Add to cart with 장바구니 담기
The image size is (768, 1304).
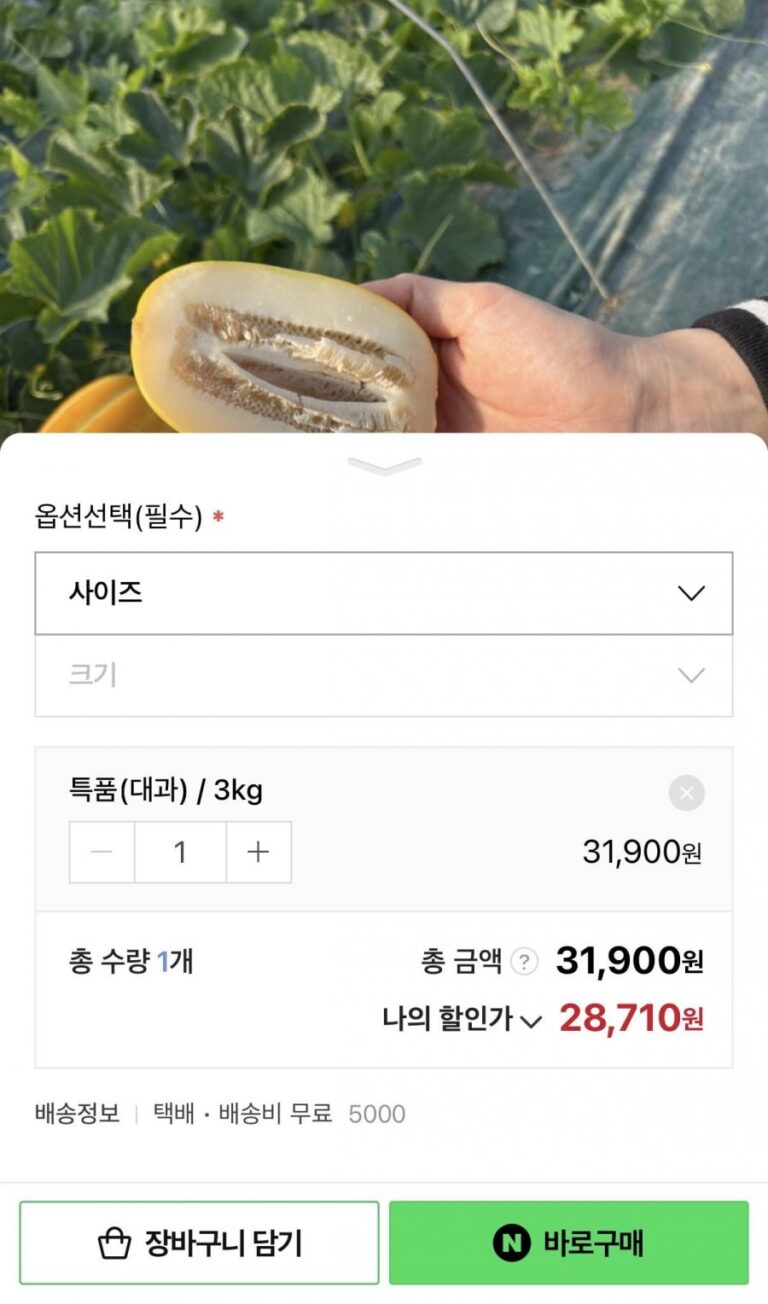click(199, 1243)
